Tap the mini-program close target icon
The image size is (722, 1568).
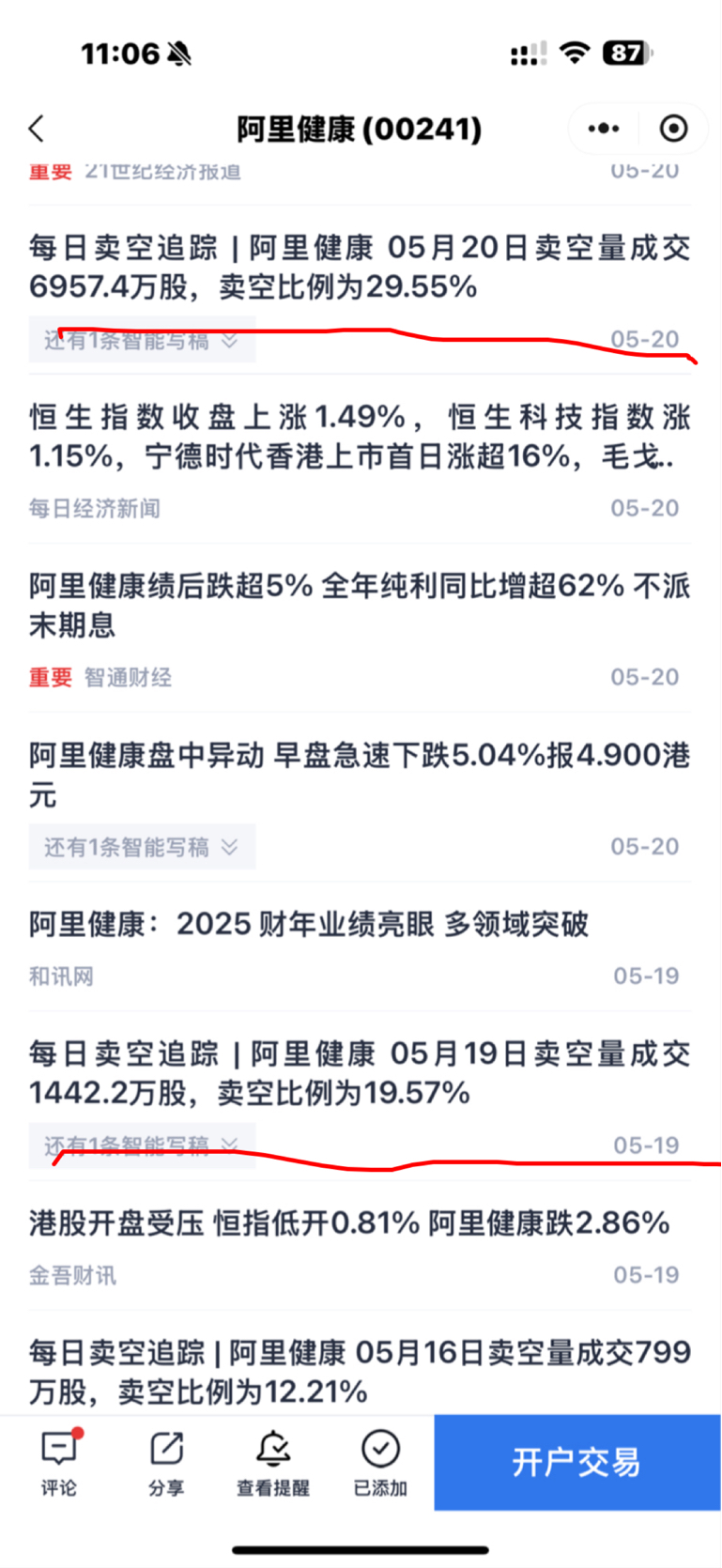point(673,129)
